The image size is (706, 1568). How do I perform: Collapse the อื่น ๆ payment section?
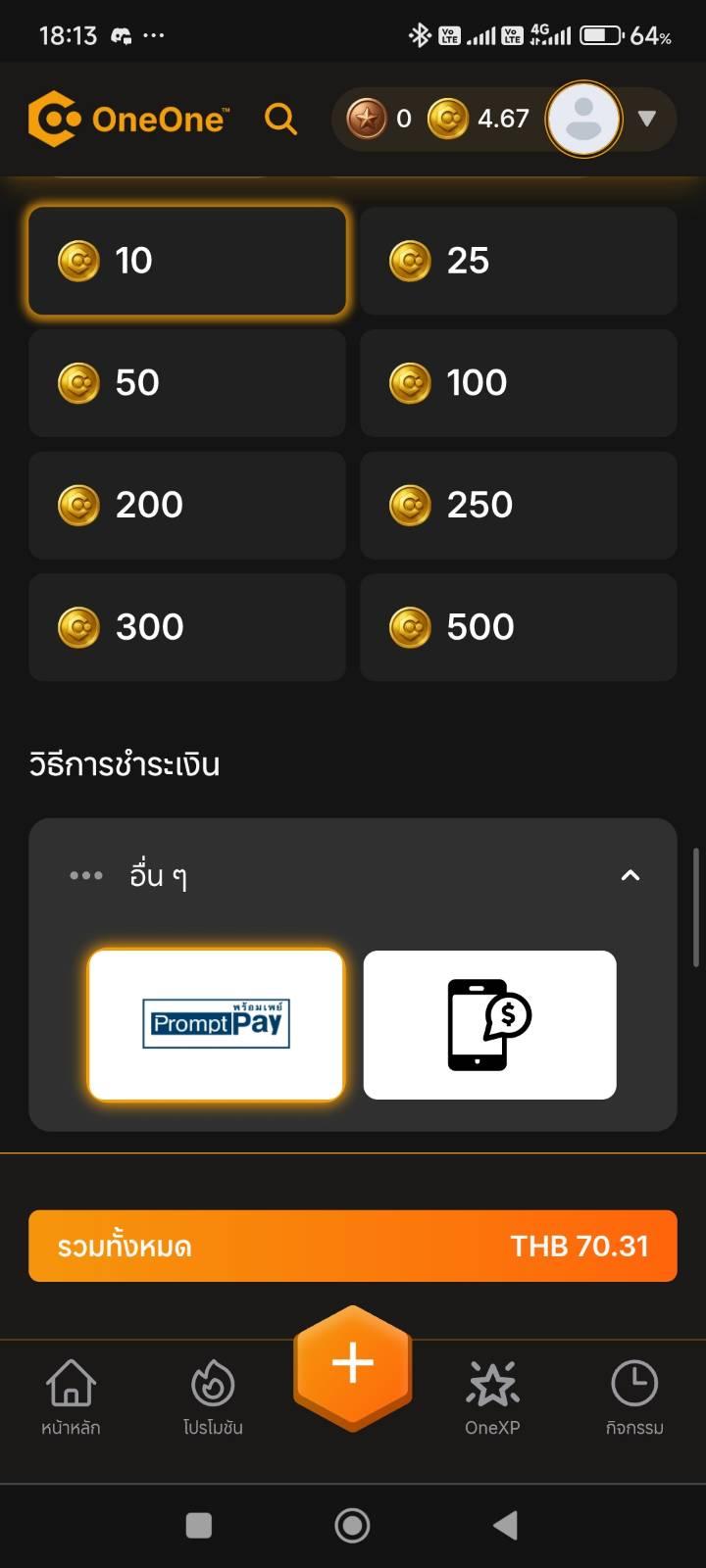[x=630, y=875]
